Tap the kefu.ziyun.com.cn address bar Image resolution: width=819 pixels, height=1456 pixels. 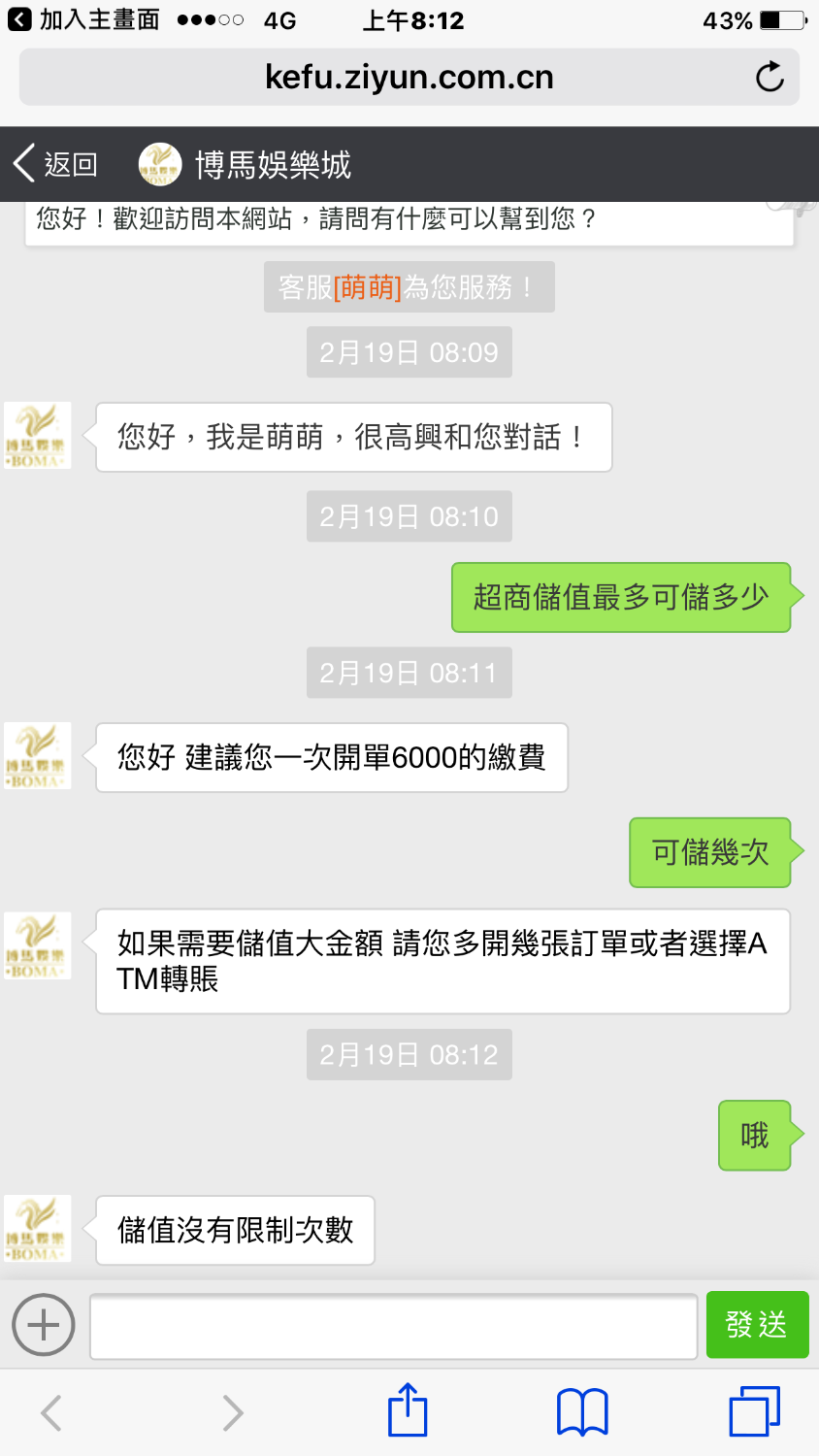point(409,78)
